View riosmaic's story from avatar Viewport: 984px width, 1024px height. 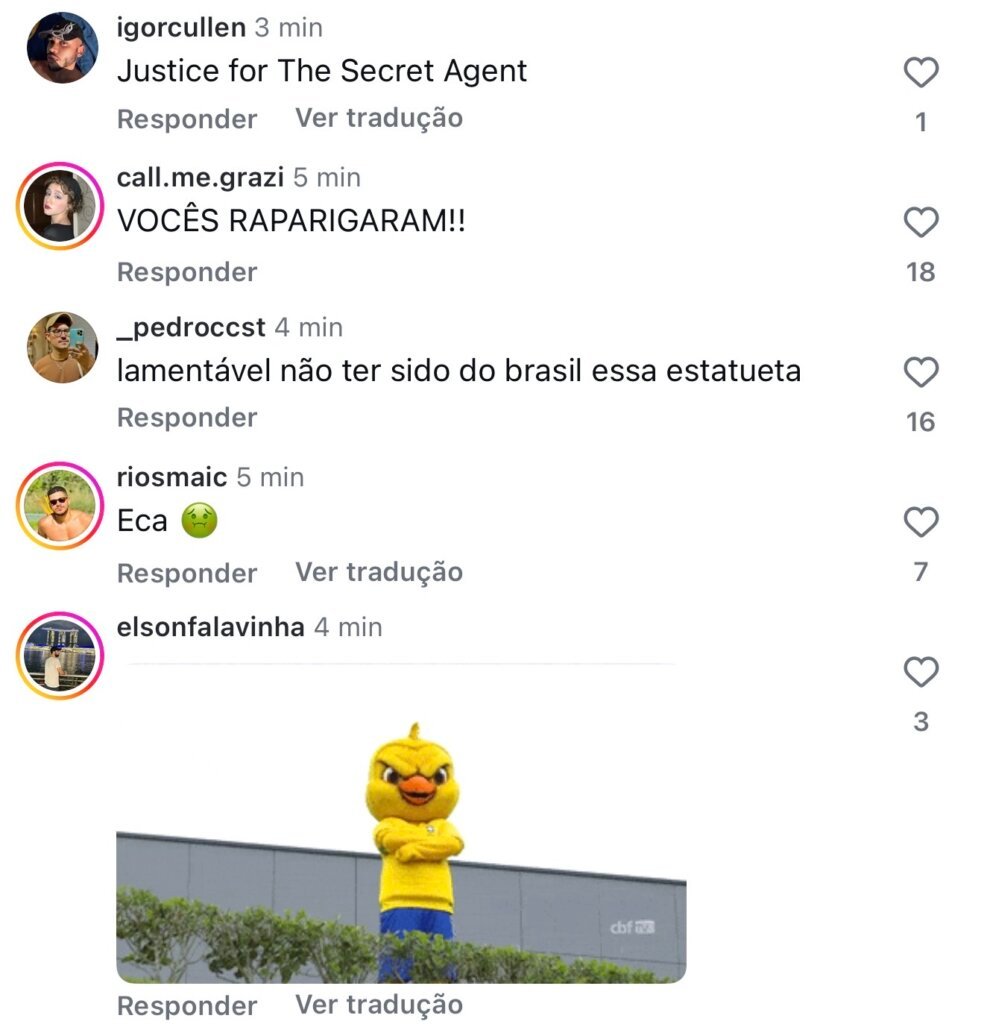pyautogui.click(x=62, y=506)
